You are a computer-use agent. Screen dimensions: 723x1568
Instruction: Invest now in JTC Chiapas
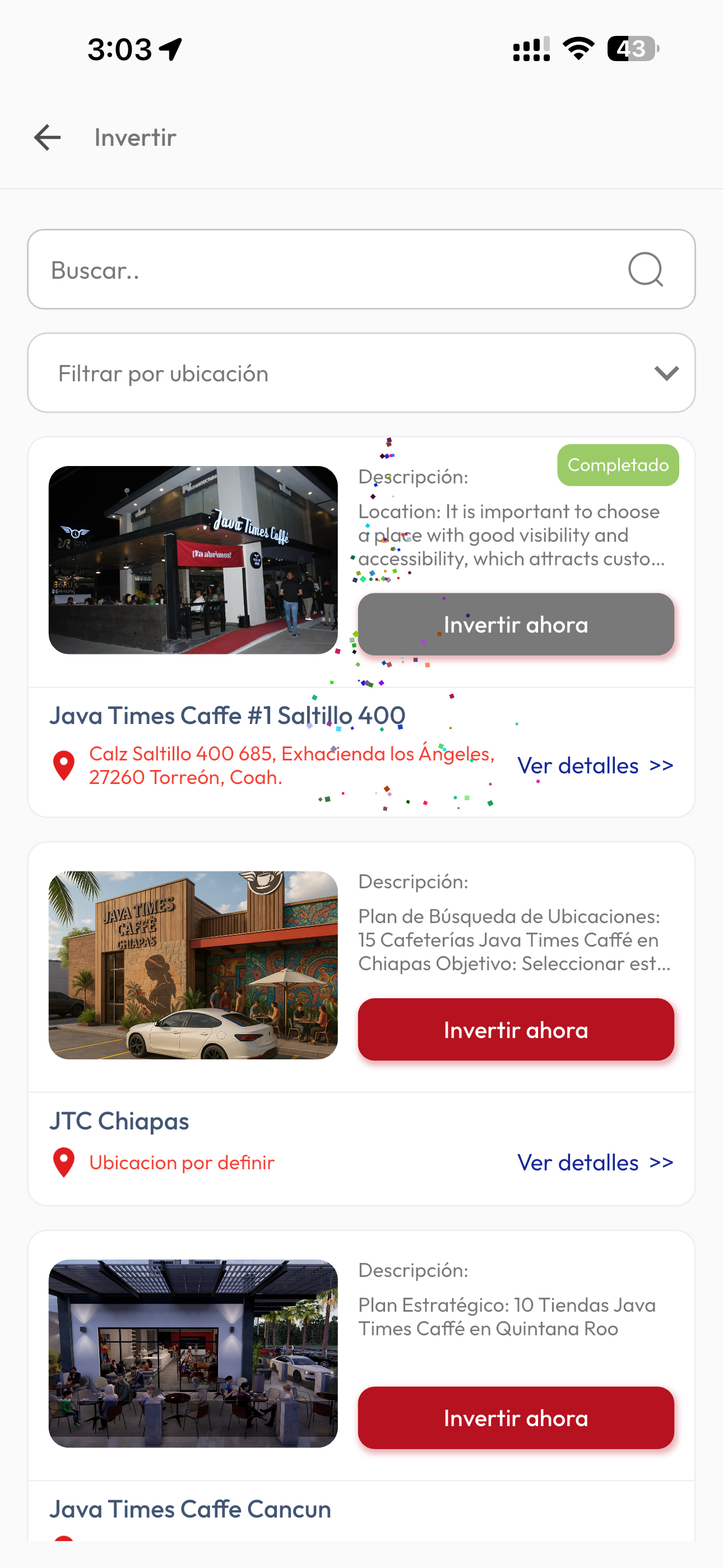point(516,1030)
